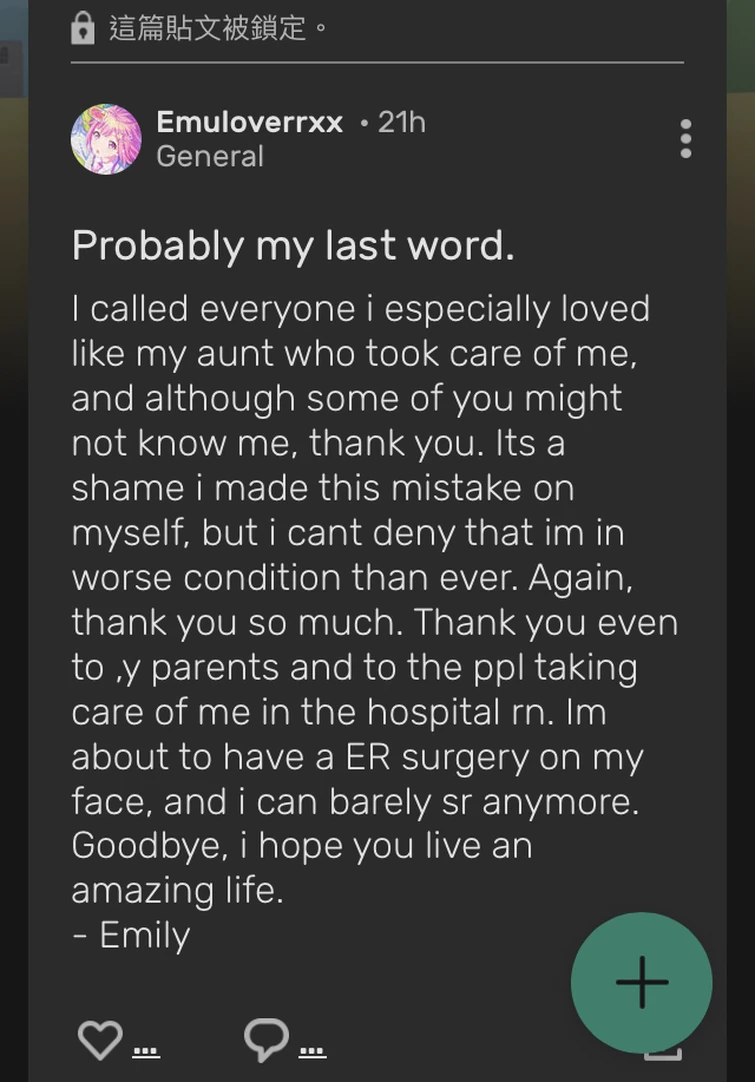Create a new post with plus button
755x1082 pixels.
[641, 982]
